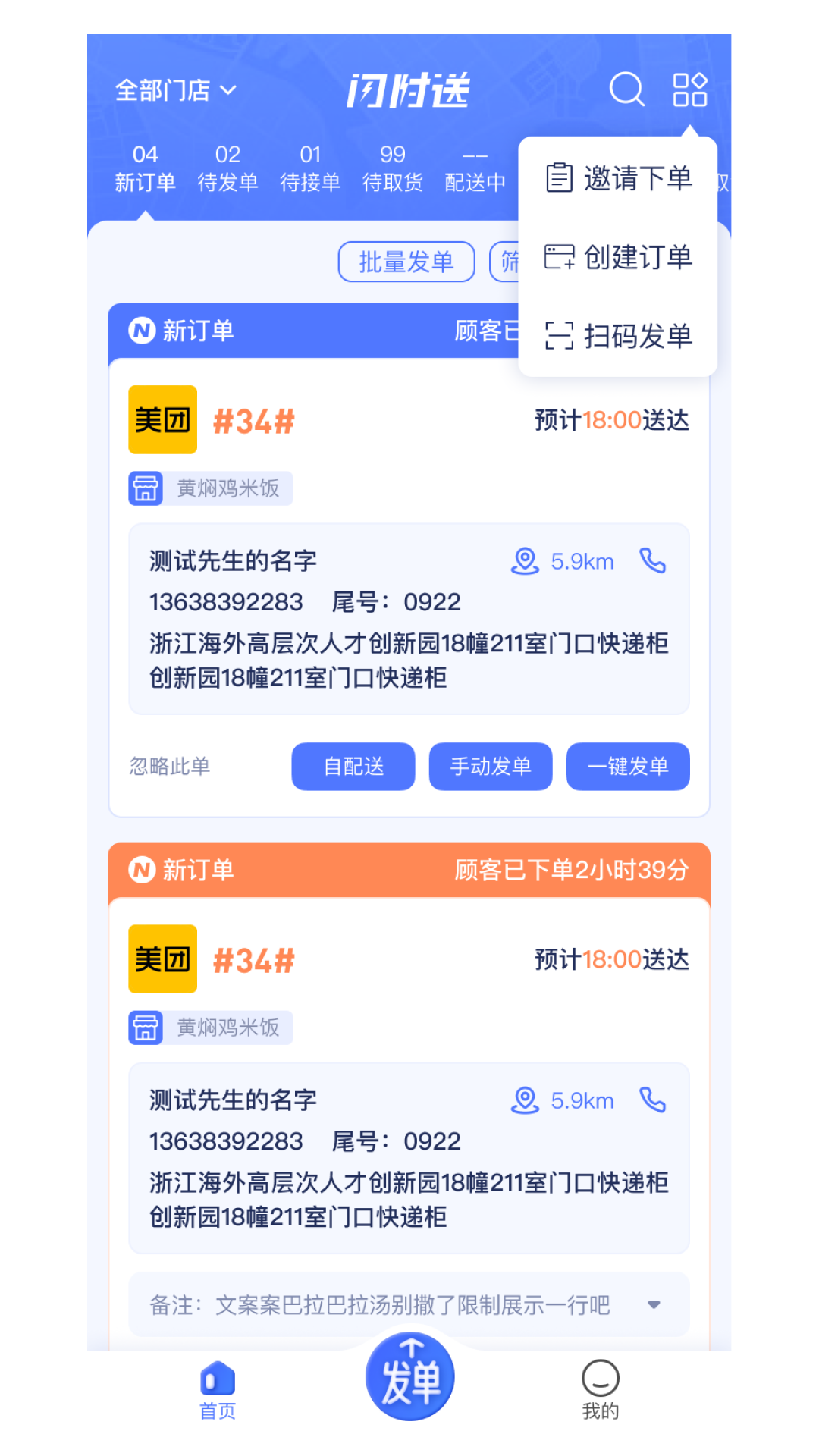This screenshot has width=819, height=1456.
Task: Click the 美团 platform icon on order #34#
Action: point(162,419)
